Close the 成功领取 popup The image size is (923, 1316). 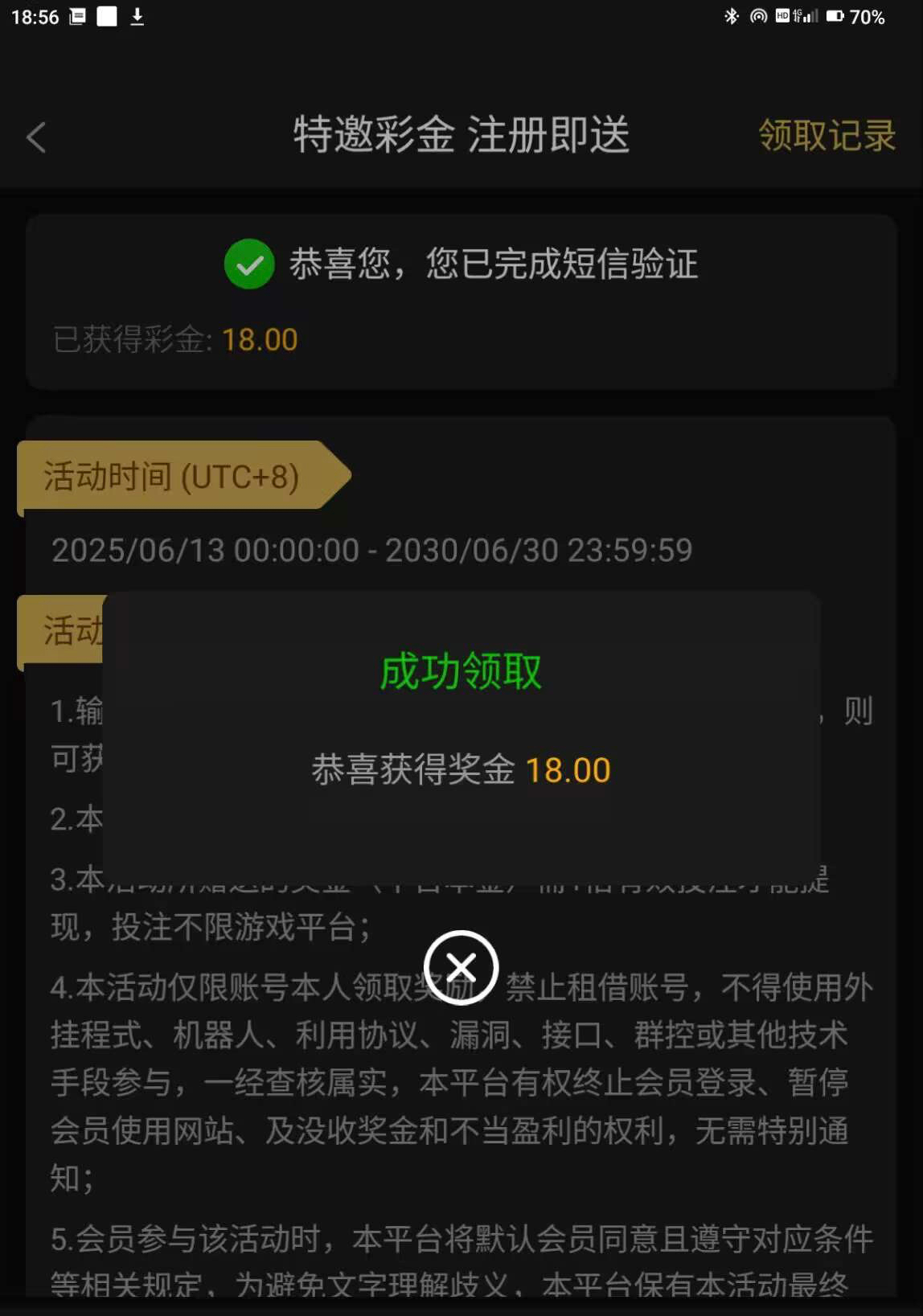[461, 967]
